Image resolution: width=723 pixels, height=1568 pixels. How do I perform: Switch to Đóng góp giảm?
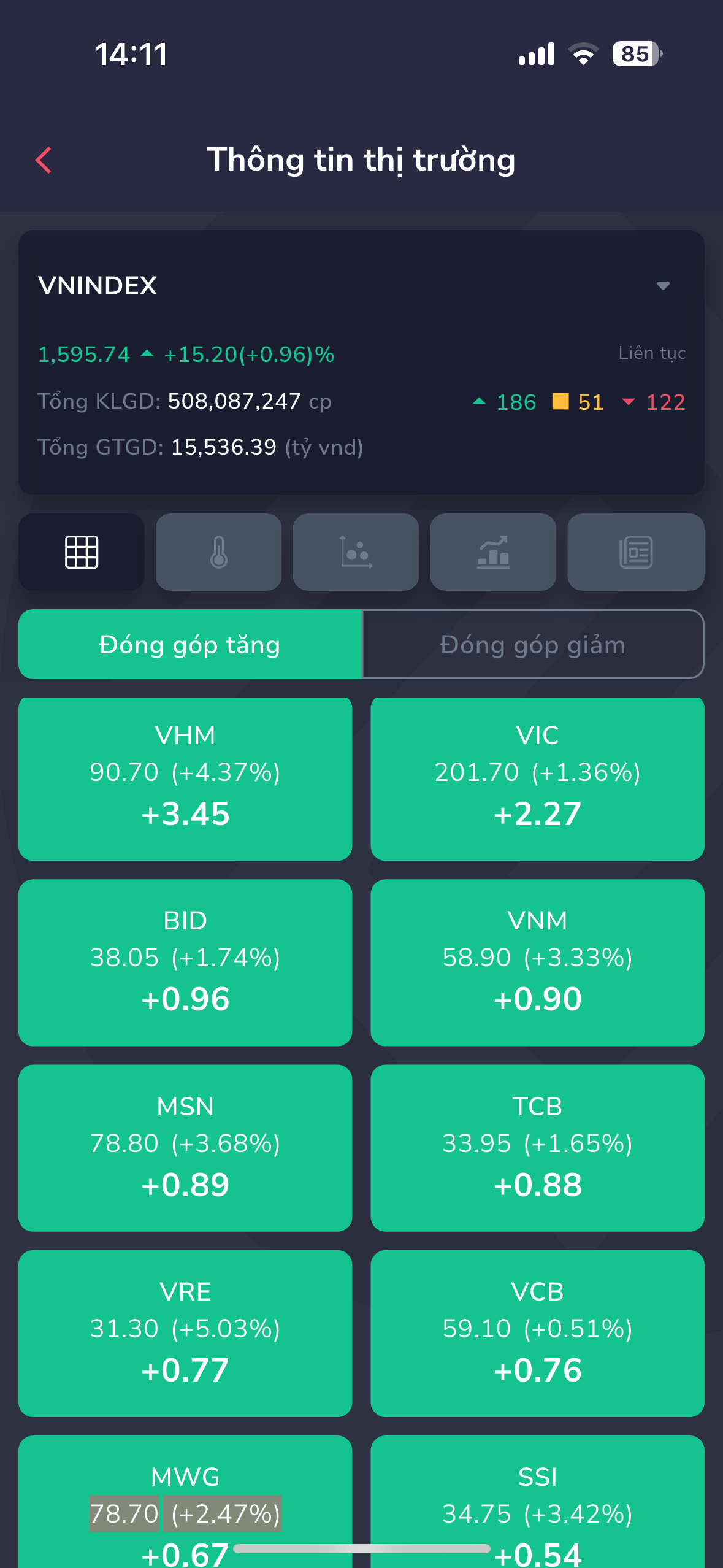coord(532,645)
